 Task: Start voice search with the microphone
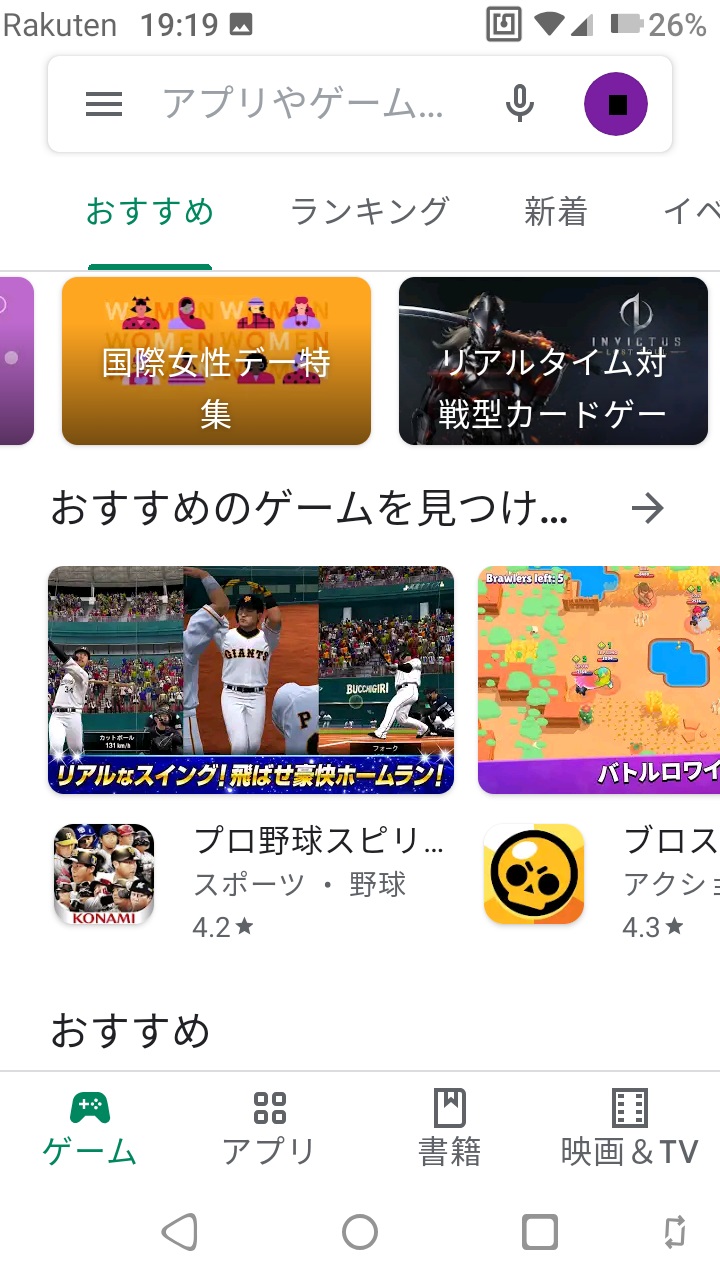[519, 104]
